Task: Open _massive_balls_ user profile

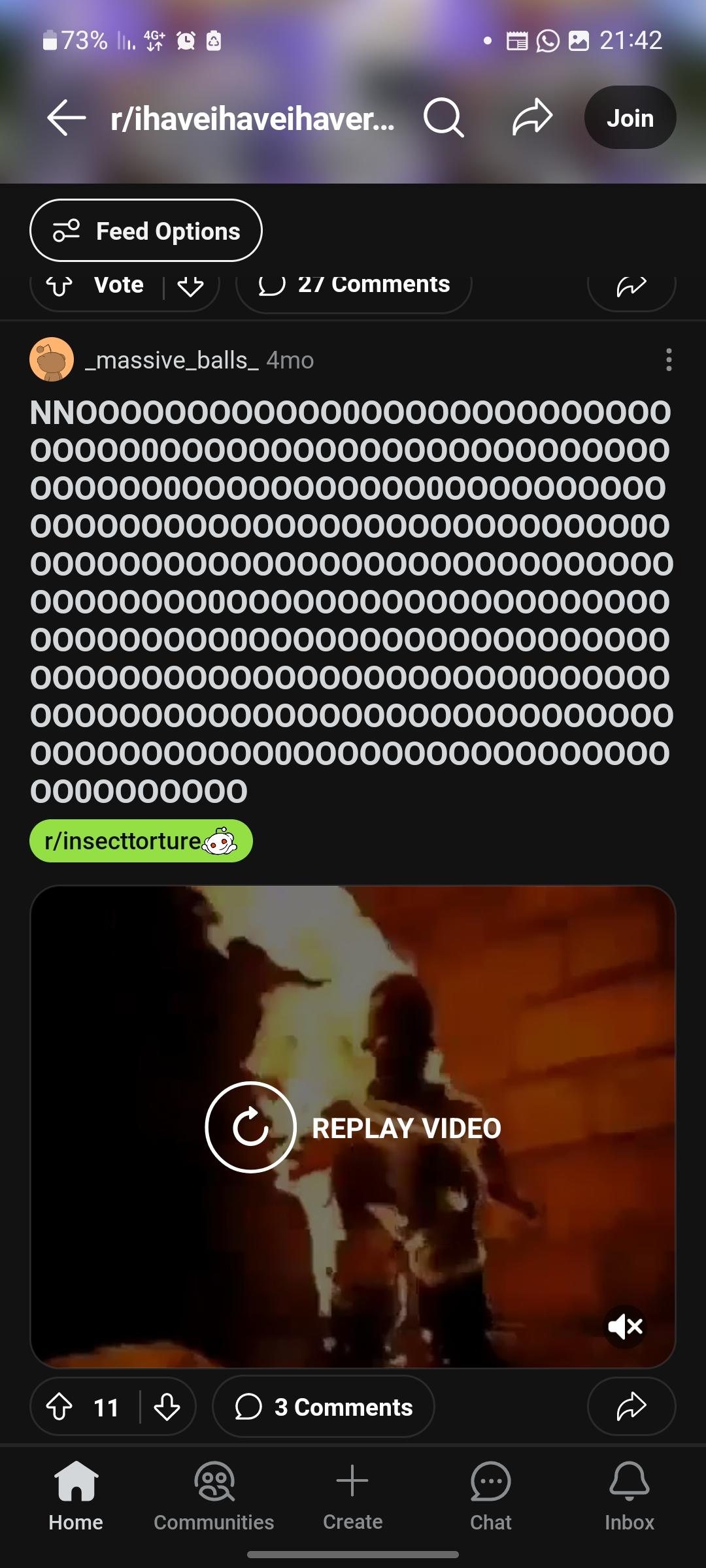Action: 172,360
